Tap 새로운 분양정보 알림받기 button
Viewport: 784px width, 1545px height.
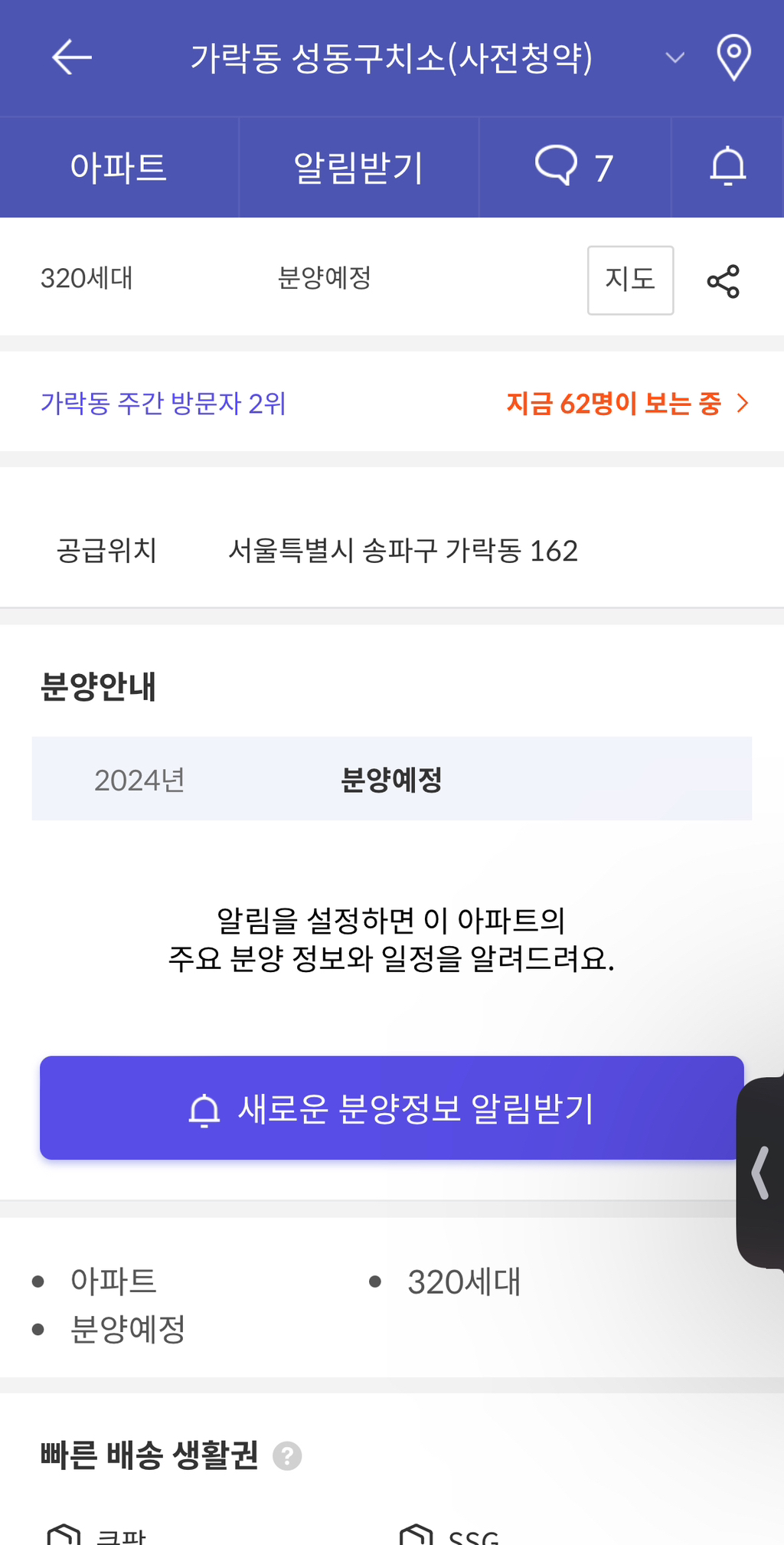click(392, 1108)
